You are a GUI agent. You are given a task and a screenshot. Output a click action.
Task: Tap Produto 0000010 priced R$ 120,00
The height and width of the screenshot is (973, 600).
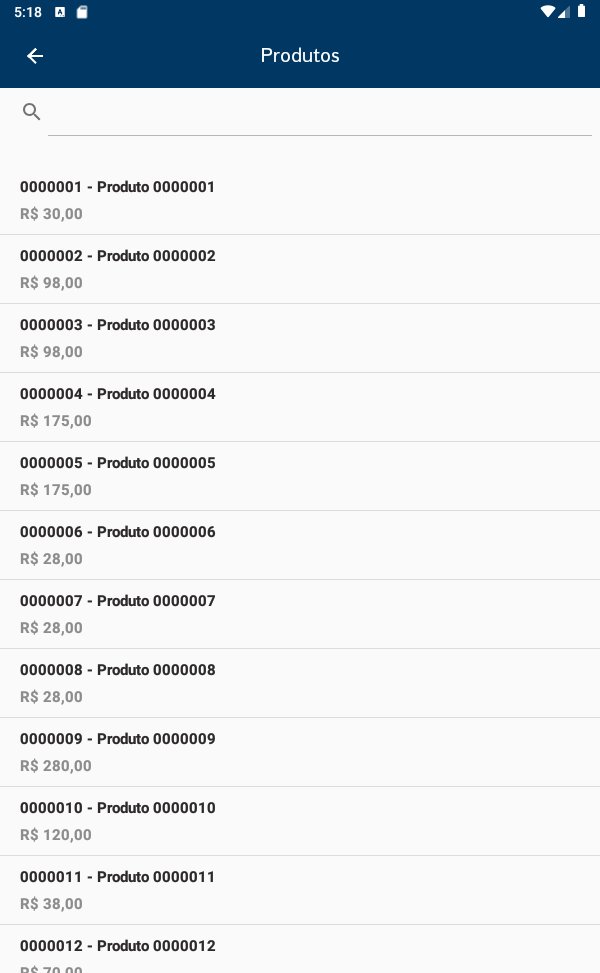[300, 821]
